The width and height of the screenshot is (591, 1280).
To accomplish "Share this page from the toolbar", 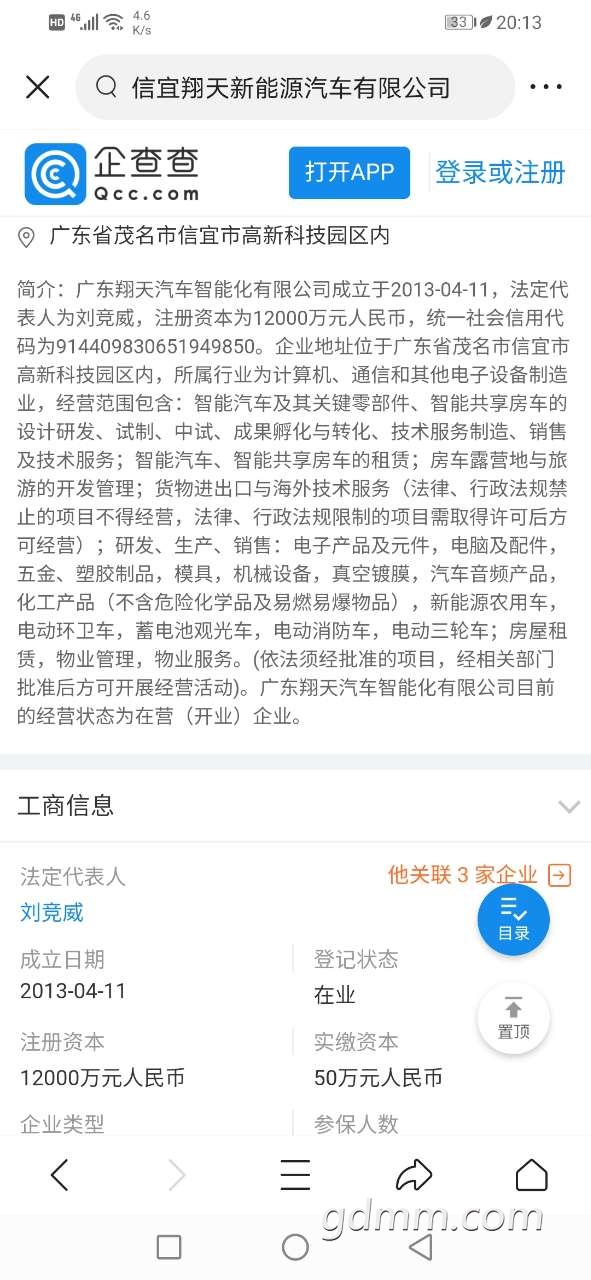I will click(x=414, y=1175).
